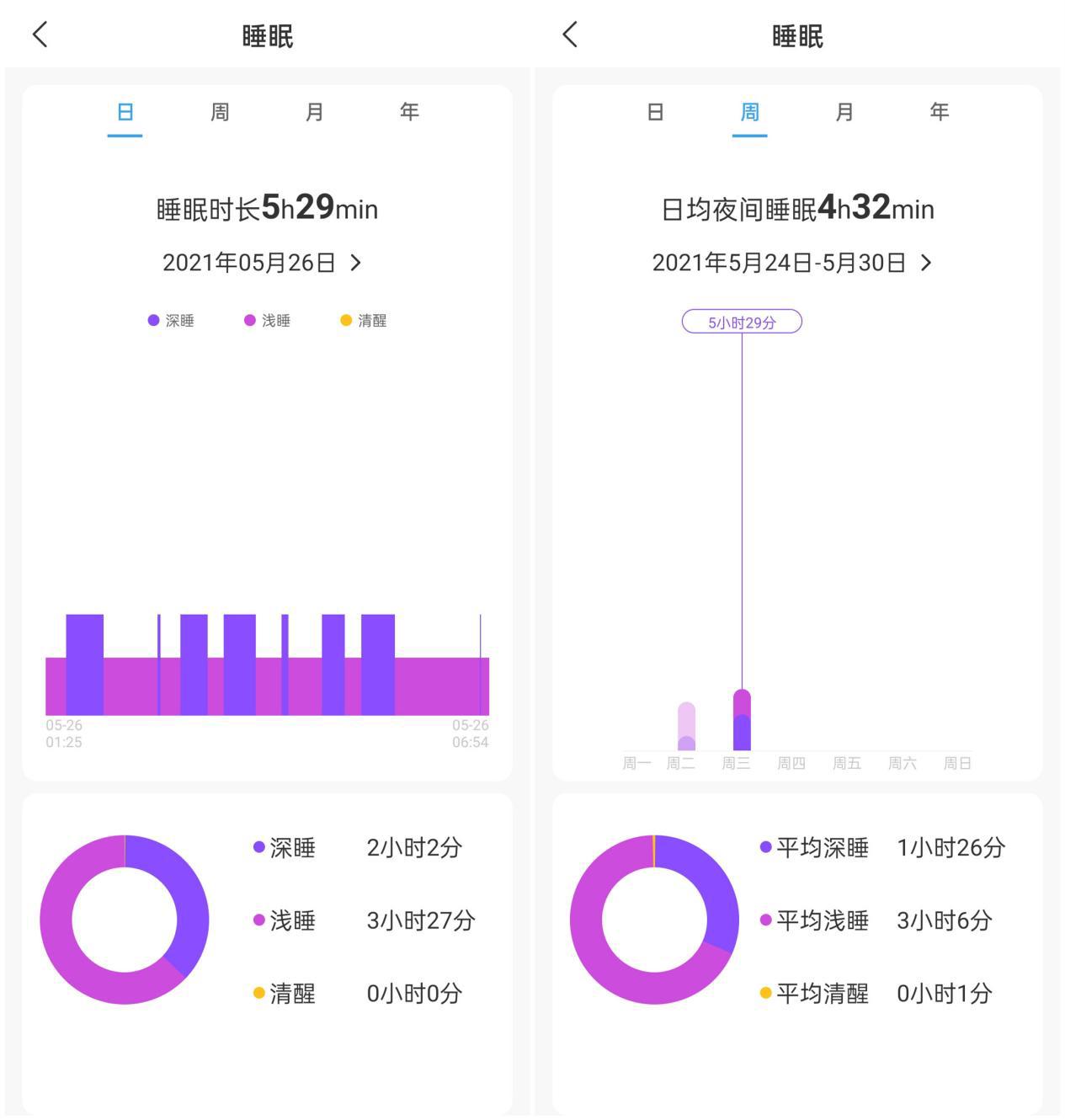Click the 平均深睡 legend dot on weekly stats
Image resolution: width=1065 pixels, height=1120 pixels.
pyautogui.click(x=765, y=848)
